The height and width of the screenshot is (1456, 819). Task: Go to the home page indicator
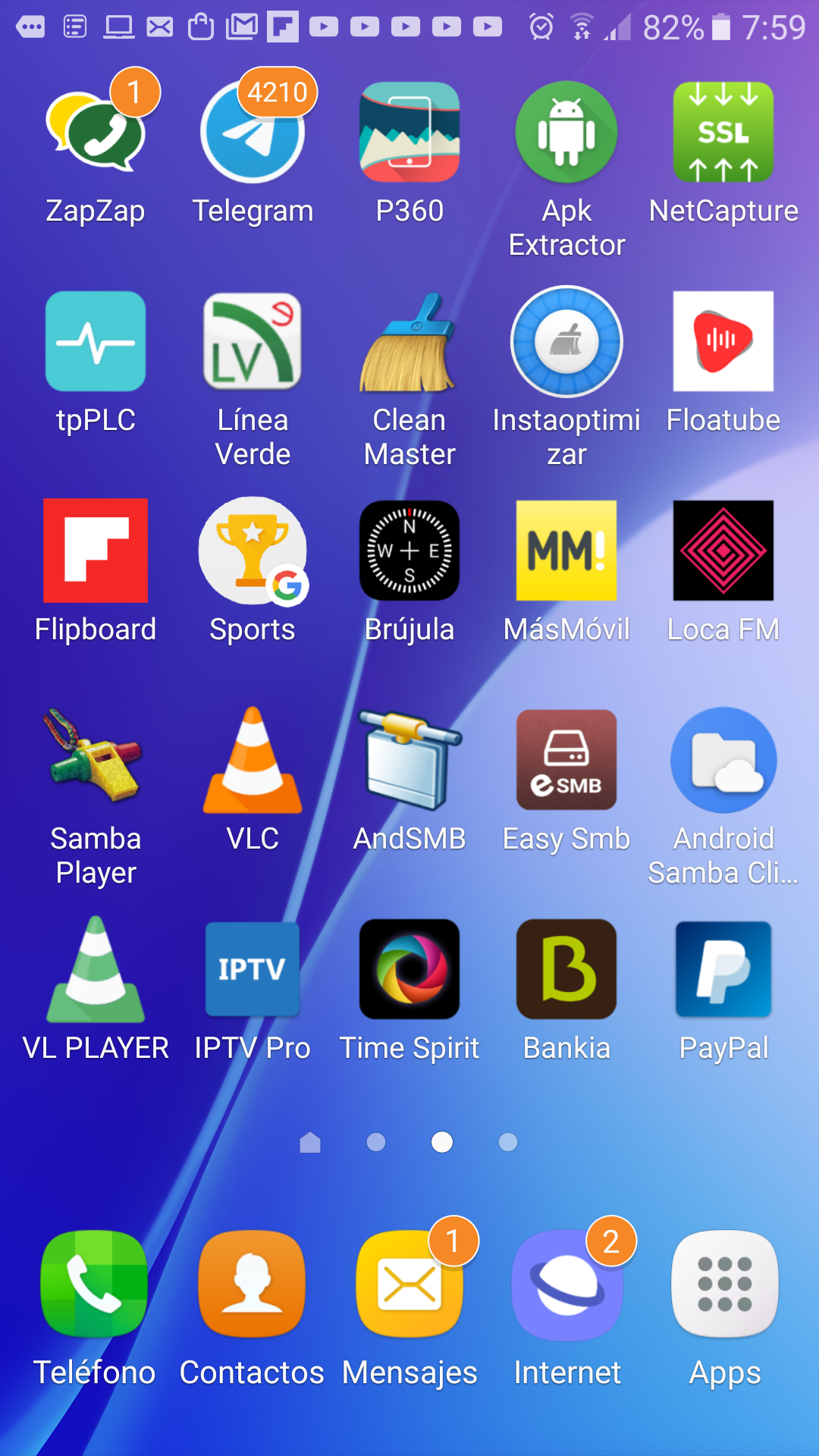tap(310, 1142)
